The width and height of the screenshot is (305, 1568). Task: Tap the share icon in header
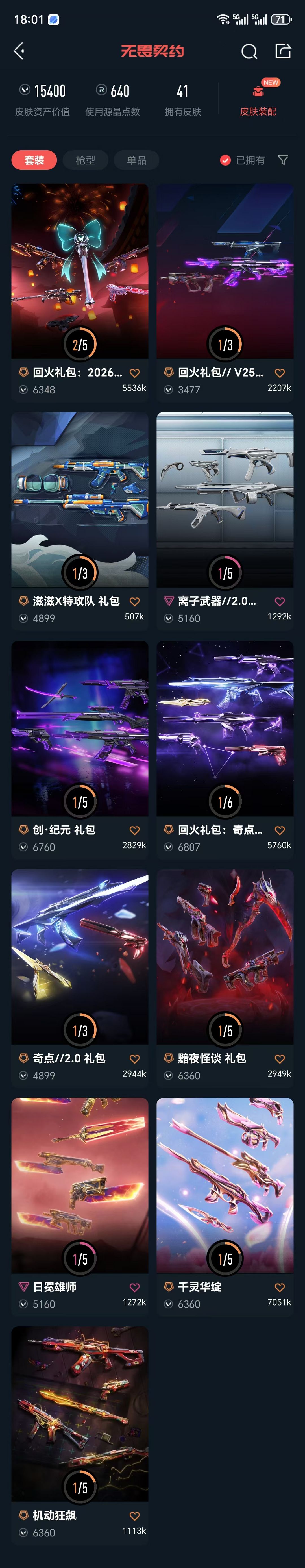click(283, 51)
